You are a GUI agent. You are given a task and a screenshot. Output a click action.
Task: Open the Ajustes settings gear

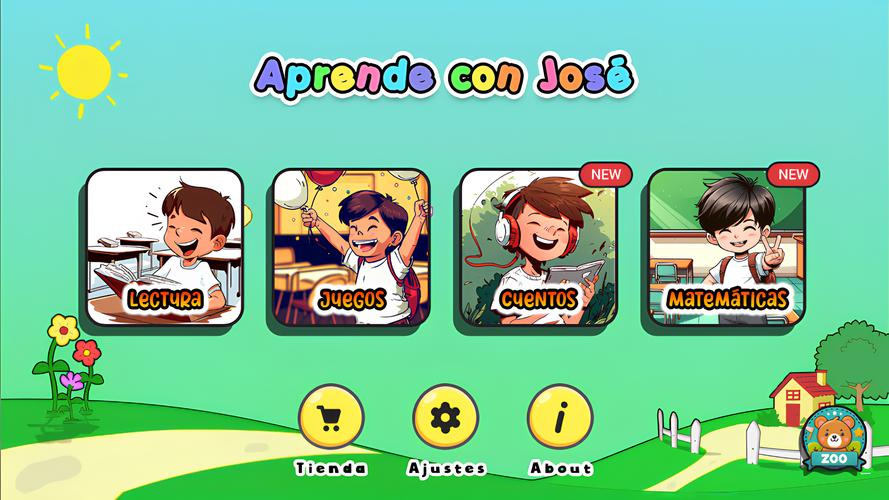[446, 416]
